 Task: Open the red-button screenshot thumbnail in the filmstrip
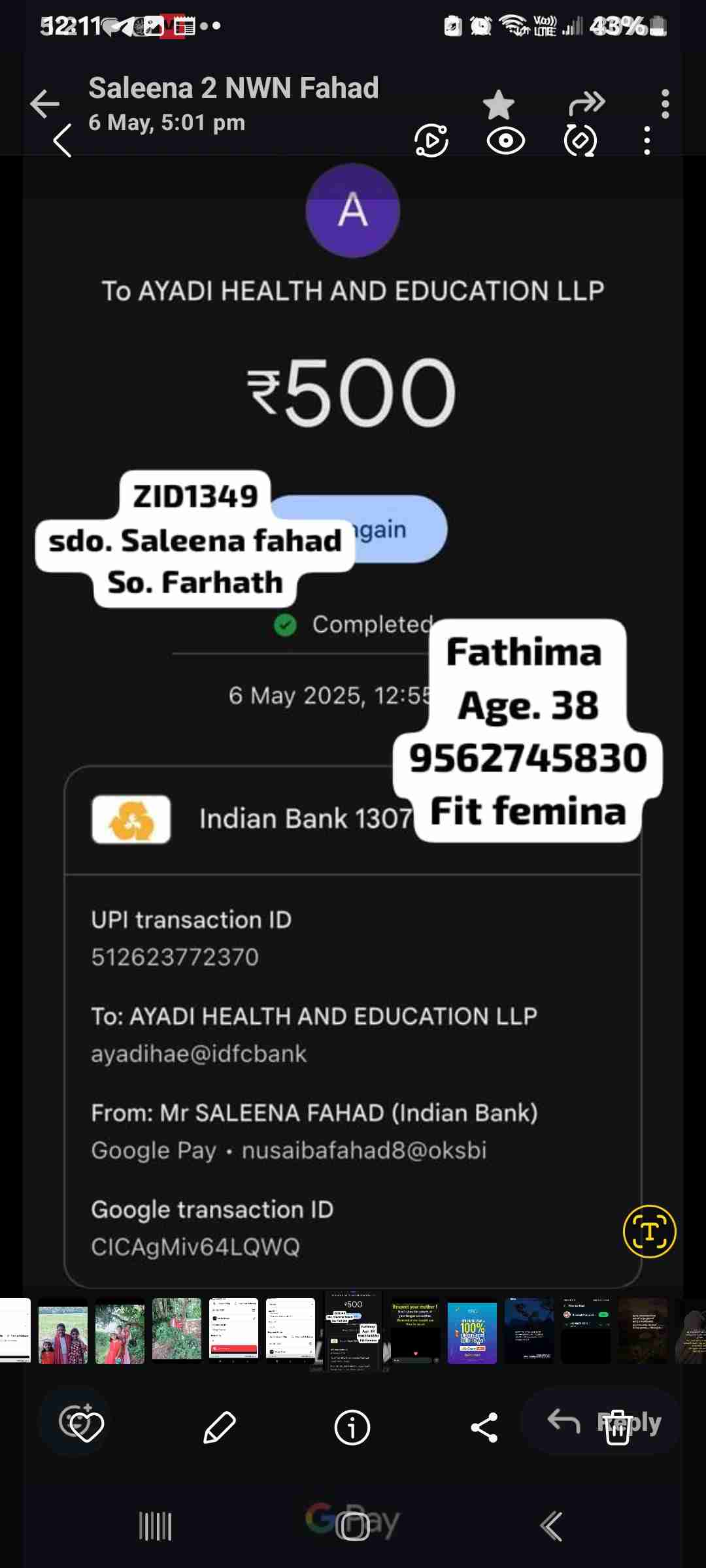pyautogui.click(x=233, y=1330)
